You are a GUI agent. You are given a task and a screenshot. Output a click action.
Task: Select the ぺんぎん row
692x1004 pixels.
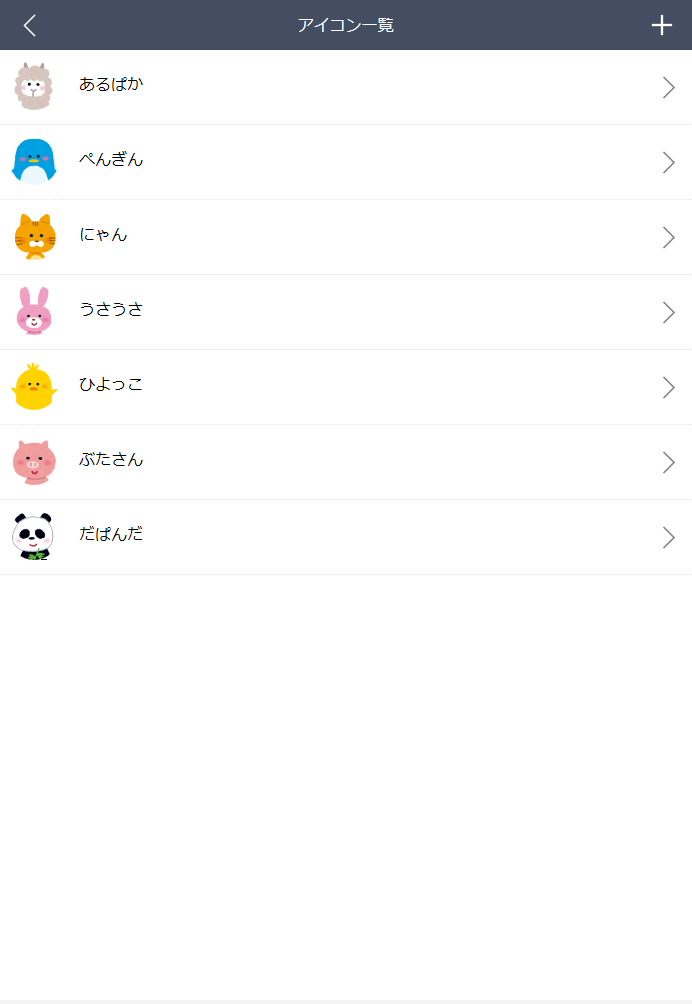click(345, 162)
